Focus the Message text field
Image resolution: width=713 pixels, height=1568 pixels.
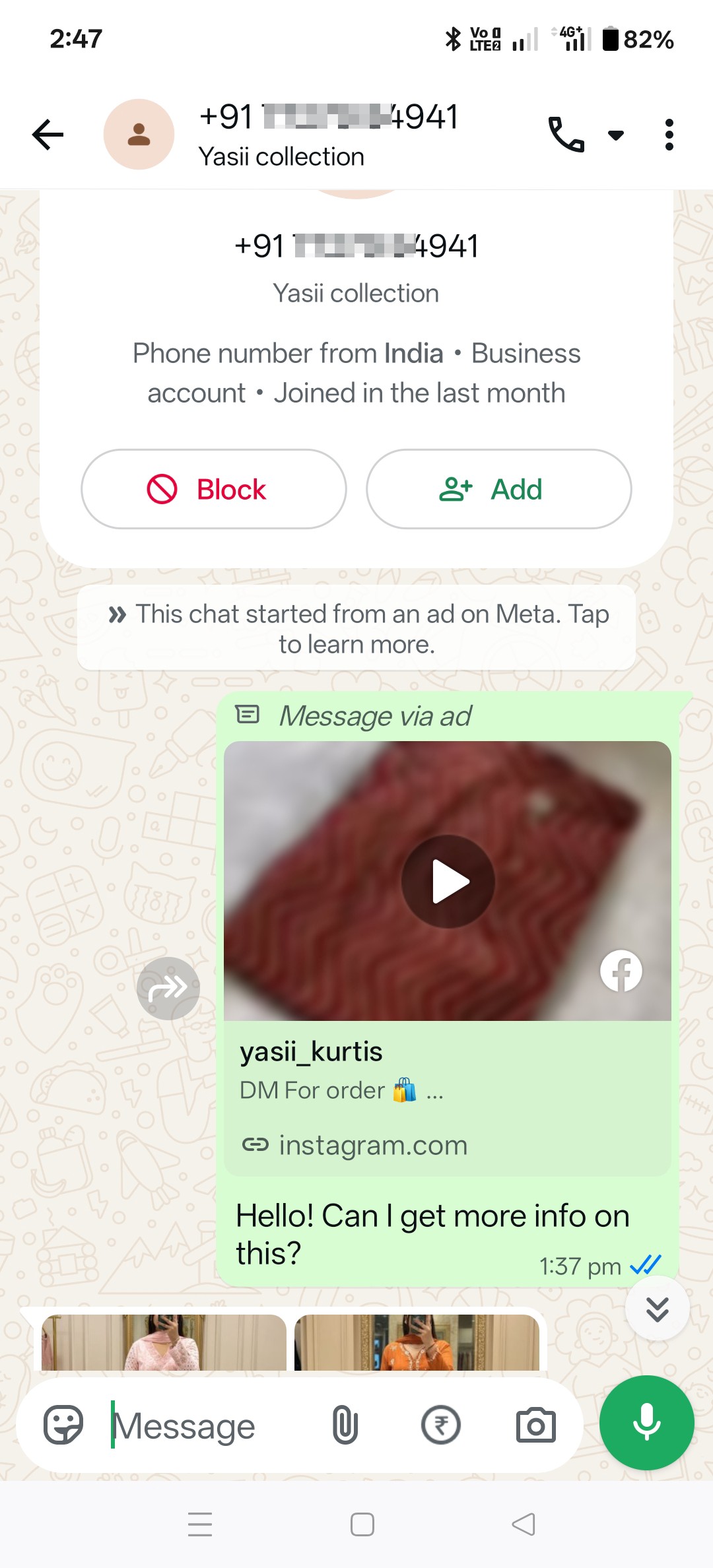click(x=211, y=1425)
